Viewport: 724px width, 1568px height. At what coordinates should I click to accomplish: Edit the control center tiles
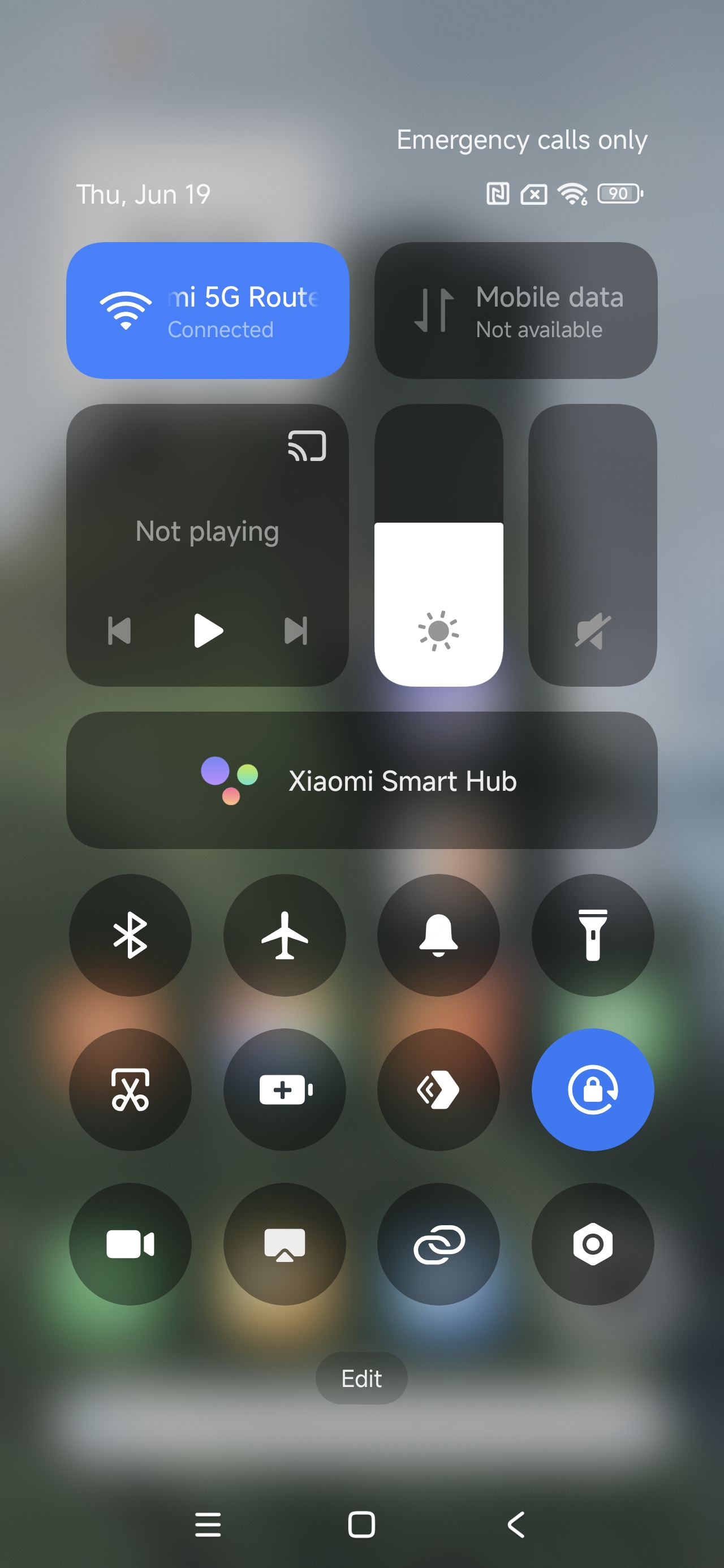[361, 1378]
